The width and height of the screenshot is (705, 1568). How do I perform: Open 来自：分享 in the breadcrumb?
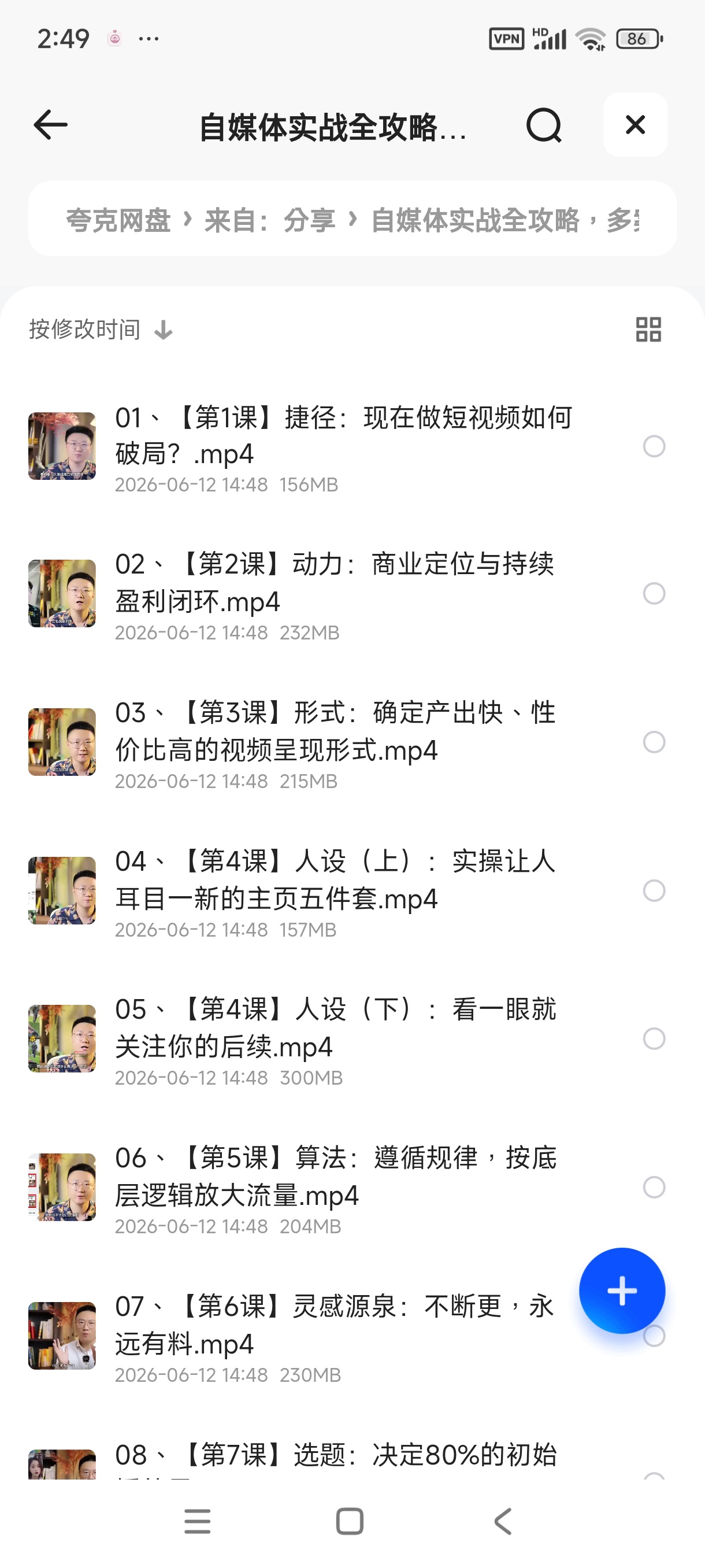pyautogui.click(x=270, y=220)
